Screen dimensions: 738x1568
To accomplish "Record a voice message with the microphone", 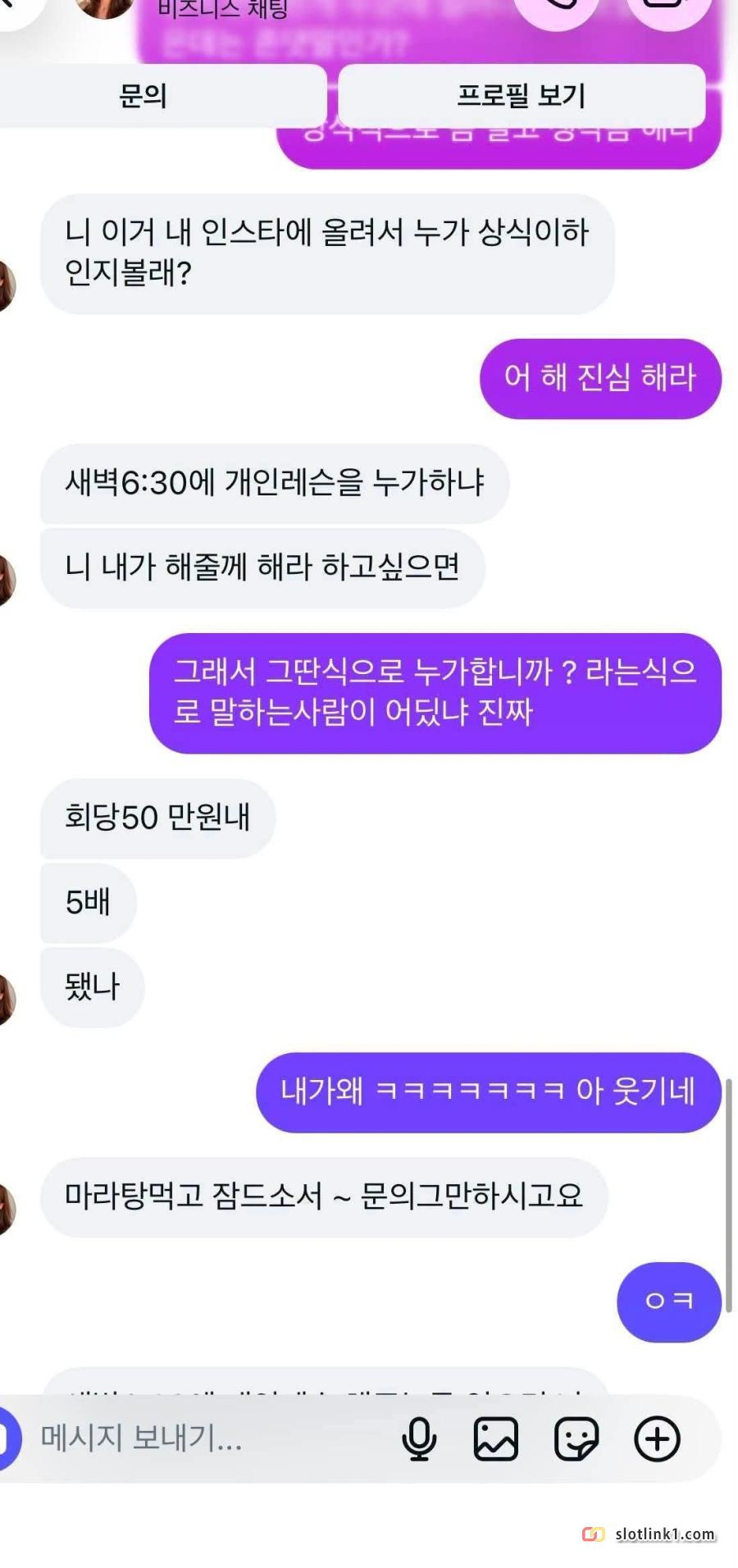I will (419, 1438).
